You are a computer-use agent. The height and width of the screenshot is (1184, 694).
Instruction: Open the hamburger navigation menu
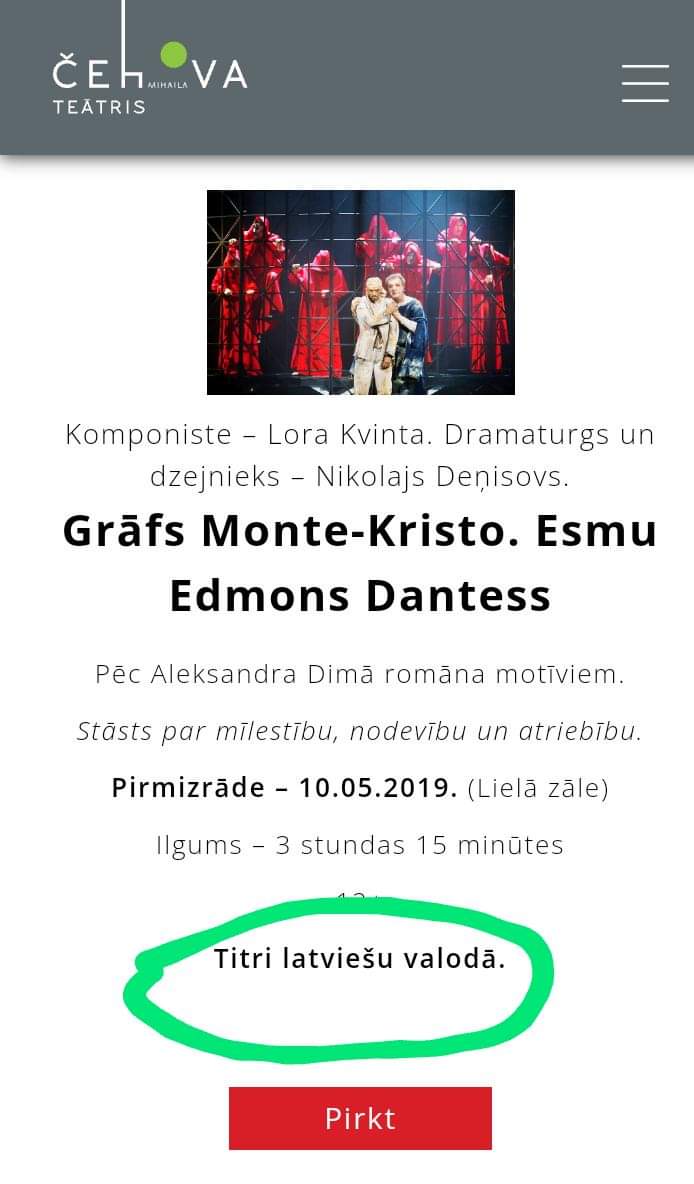pyautogui.click(x=645, y=82)
